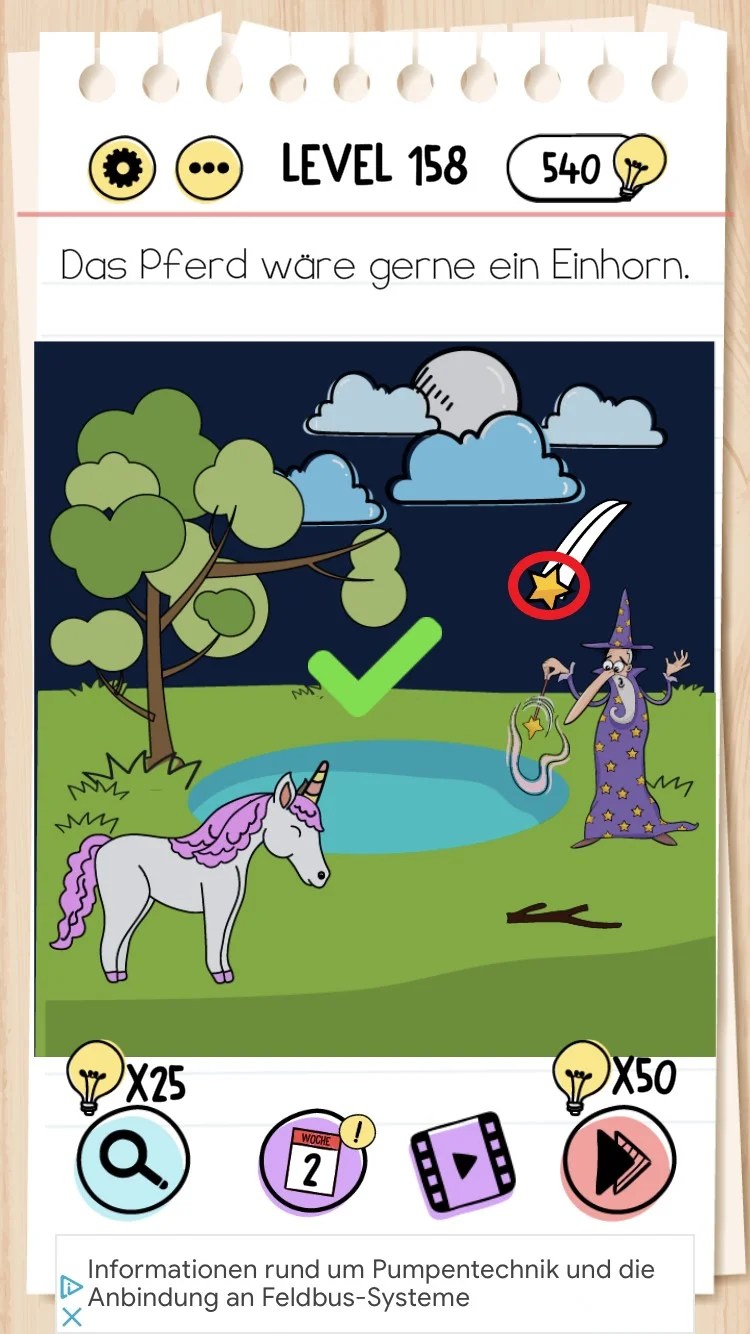Open the Pumpentechnik ad banner
This screenshot has height=1334, width=750.
(372, 1284)
